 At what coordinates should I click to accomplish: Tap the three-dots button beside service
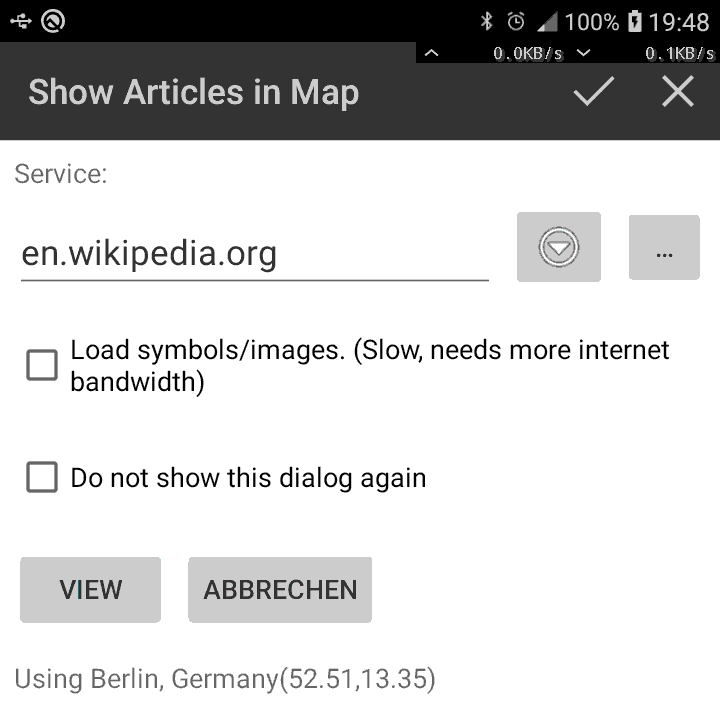pos(664,246)
